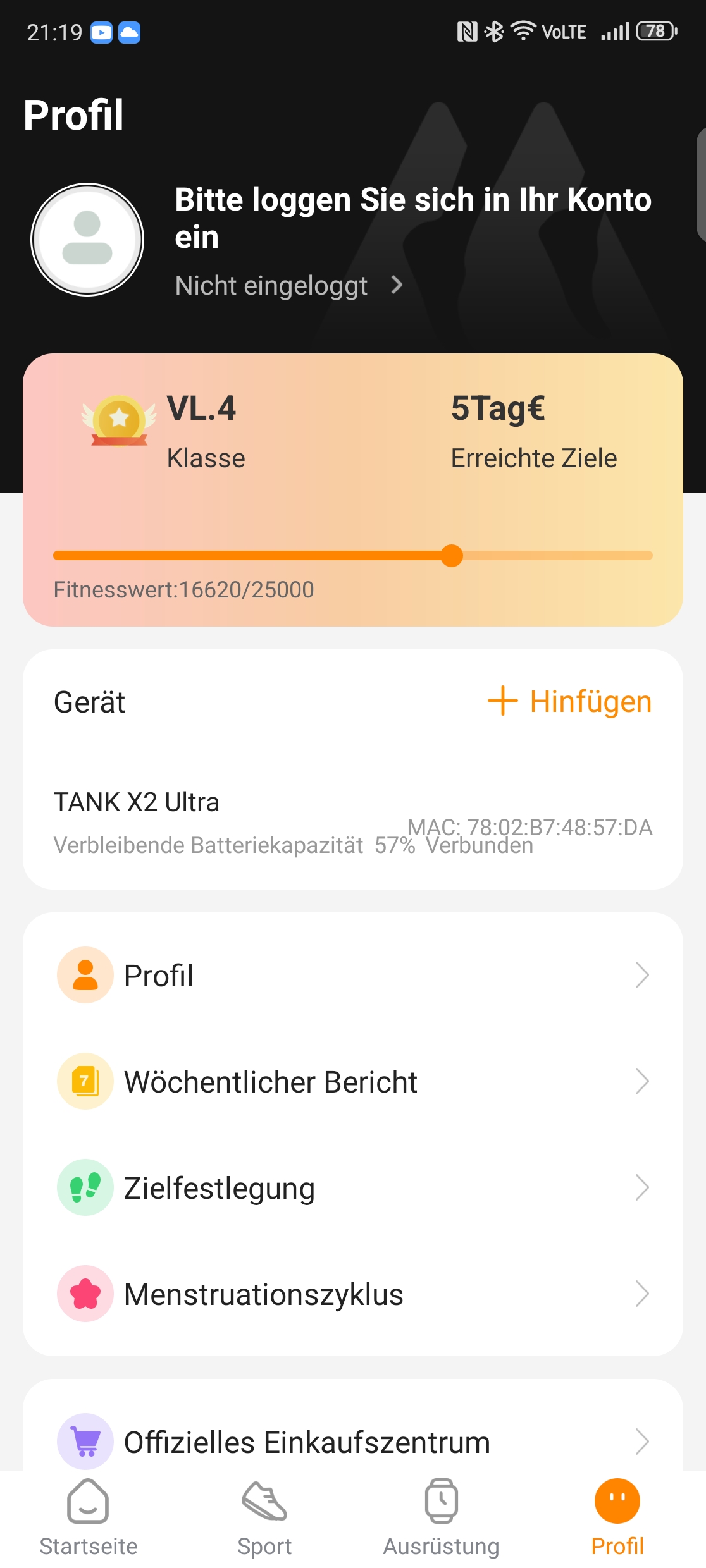
Task: Select the Profil tab in bottom navigation
Action: [x=617, y=1519]
